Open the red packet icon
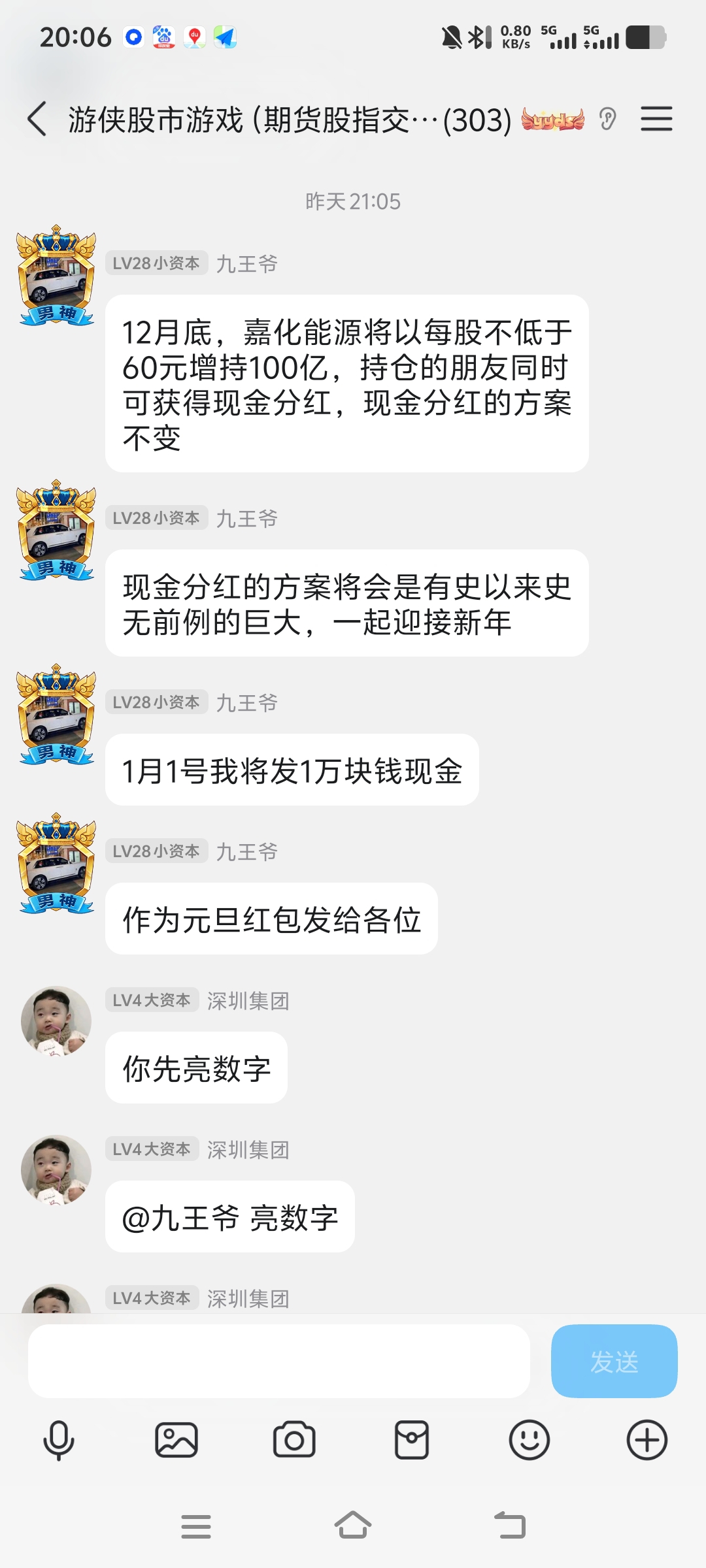This screenshot has width=706, height=1568. [412, 1440]
